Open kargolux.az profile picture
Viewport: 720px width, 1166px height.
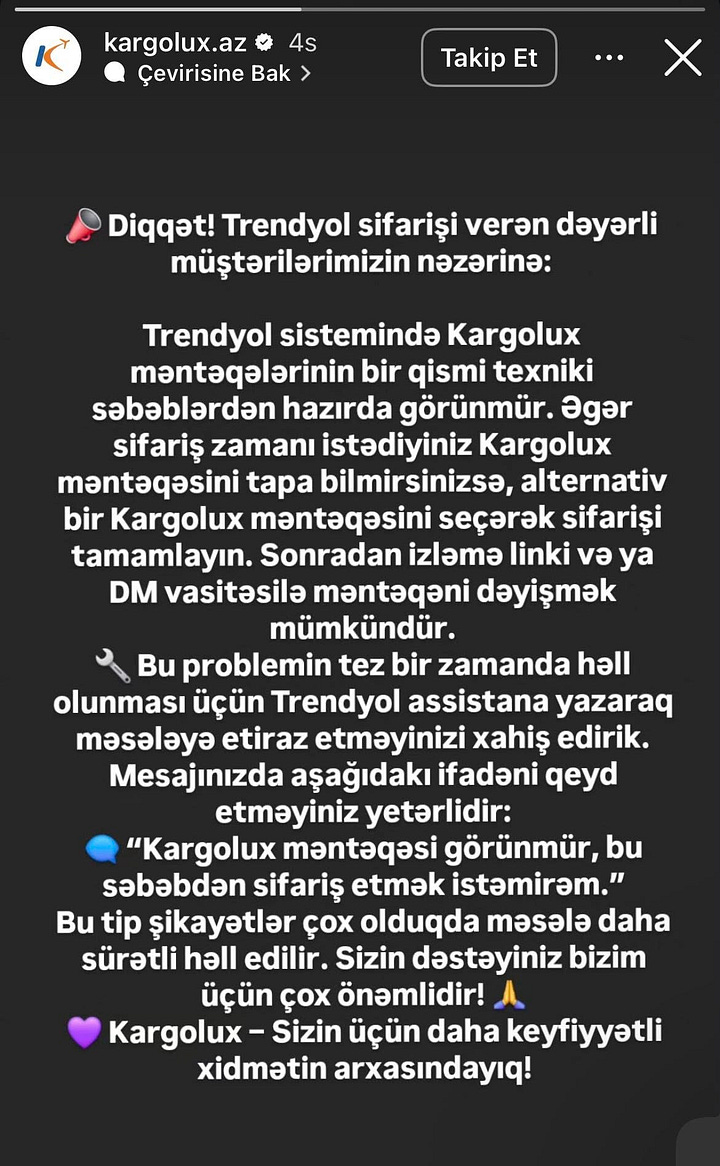(51, 56)
